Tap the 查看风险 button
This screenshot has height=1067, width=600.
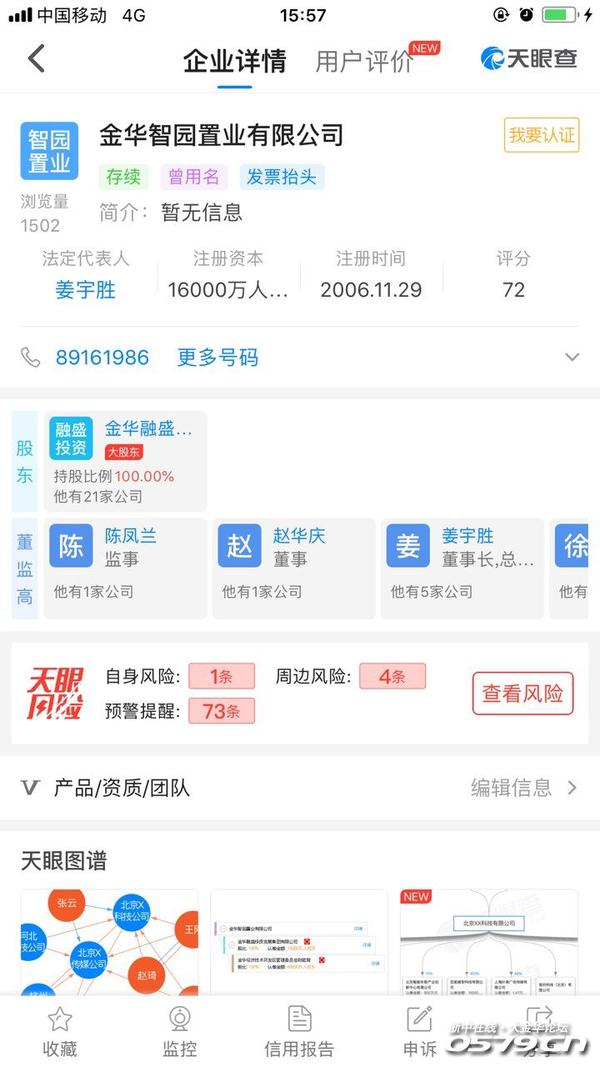[522, 693]
